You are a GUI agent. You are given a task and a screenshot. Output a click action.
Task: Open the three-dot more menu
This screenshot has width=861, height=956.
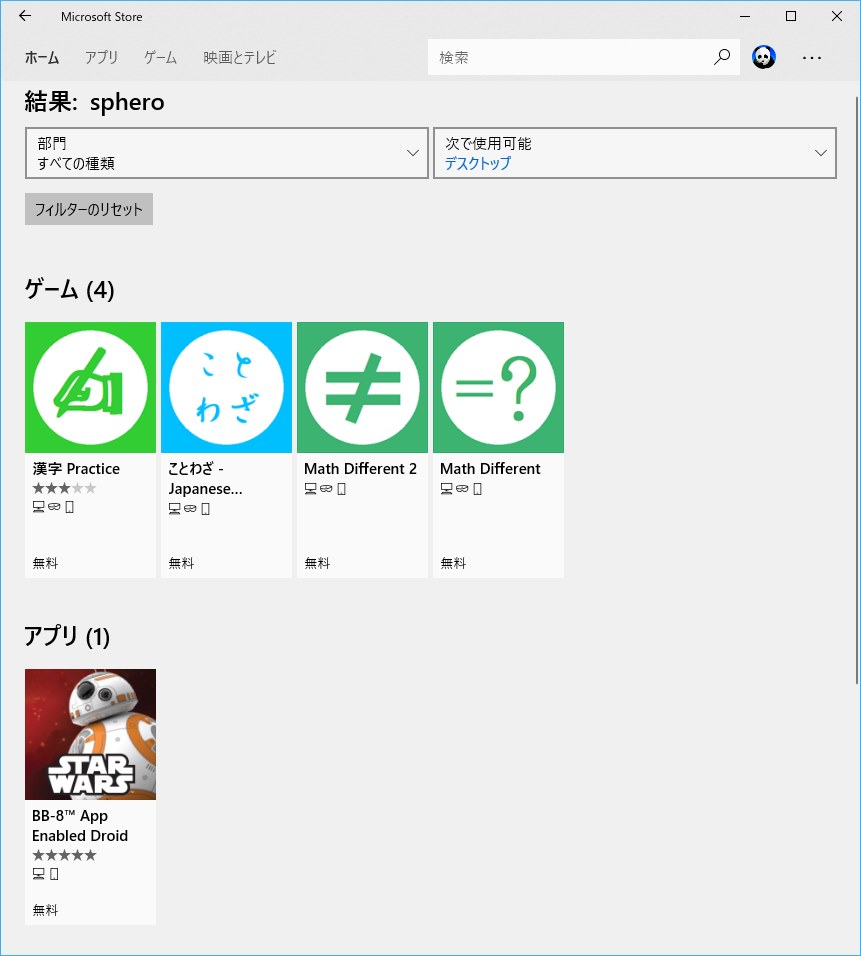tap(812, 58)
